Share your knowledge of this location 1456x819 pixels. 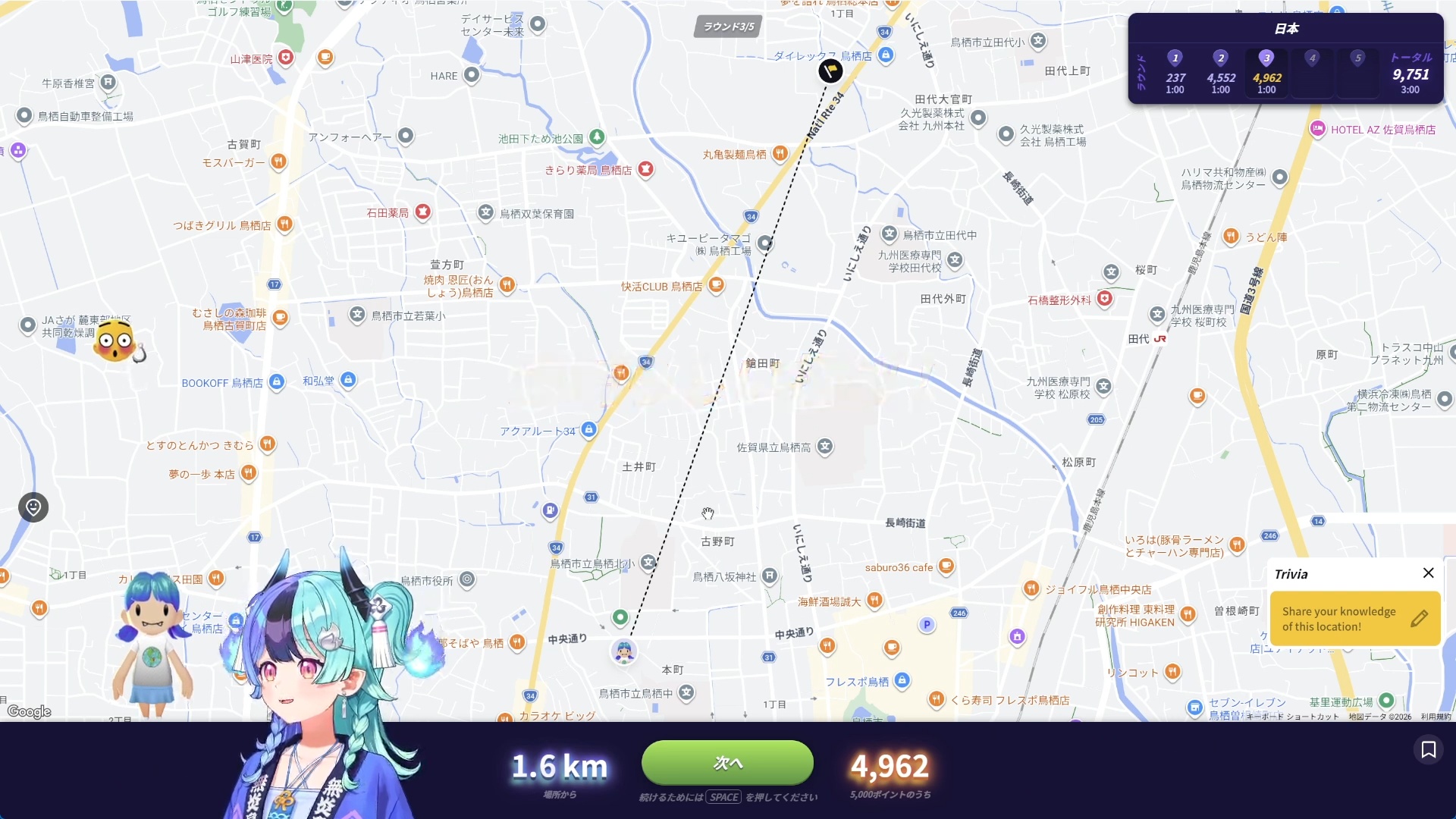(x=1355, y=619)
